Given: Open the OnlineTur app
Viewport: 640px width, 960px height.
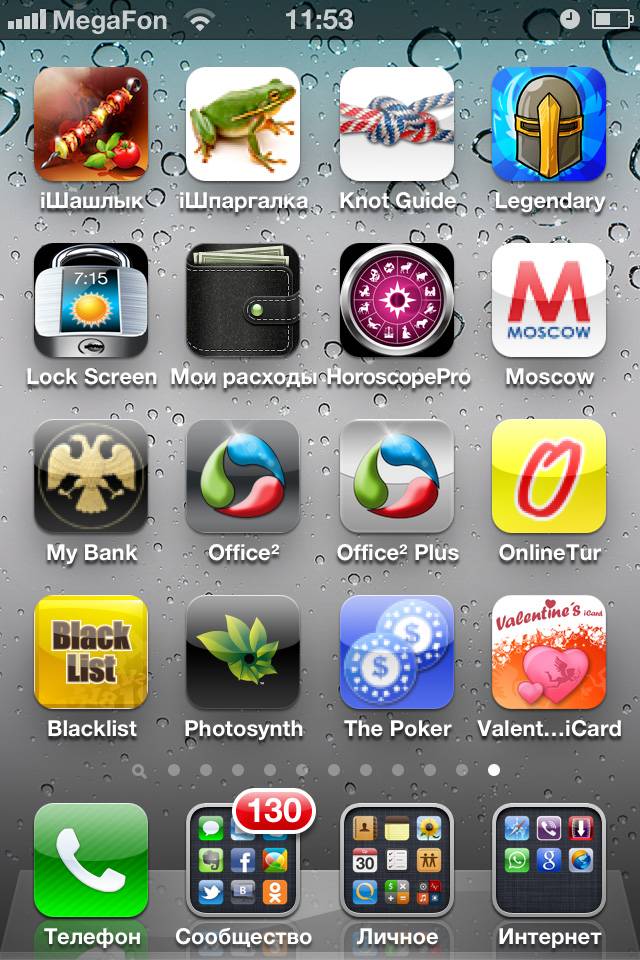Looking at the screenshot, I should click(x=548, y=476).
